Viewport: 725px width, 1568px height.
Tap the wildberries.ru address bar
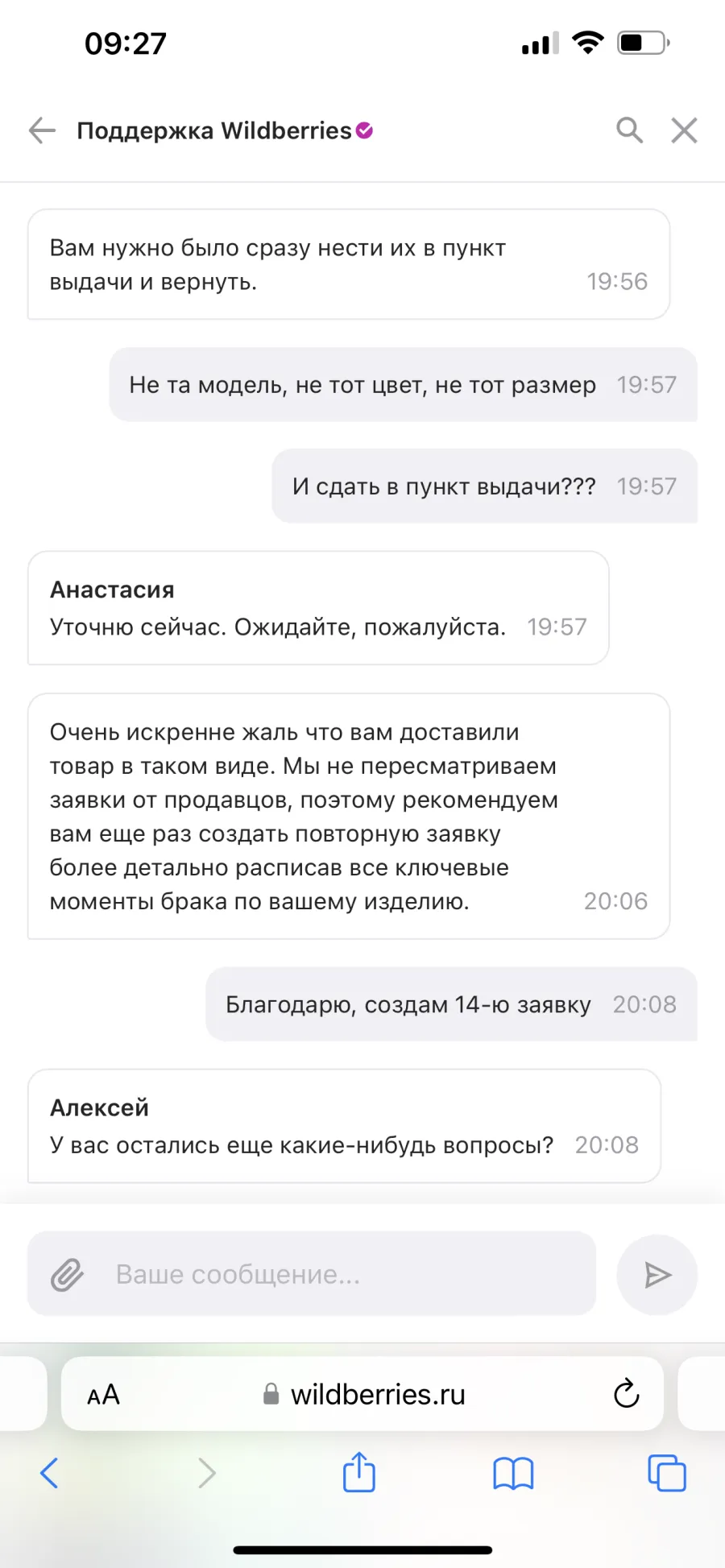coord(362,1393)
